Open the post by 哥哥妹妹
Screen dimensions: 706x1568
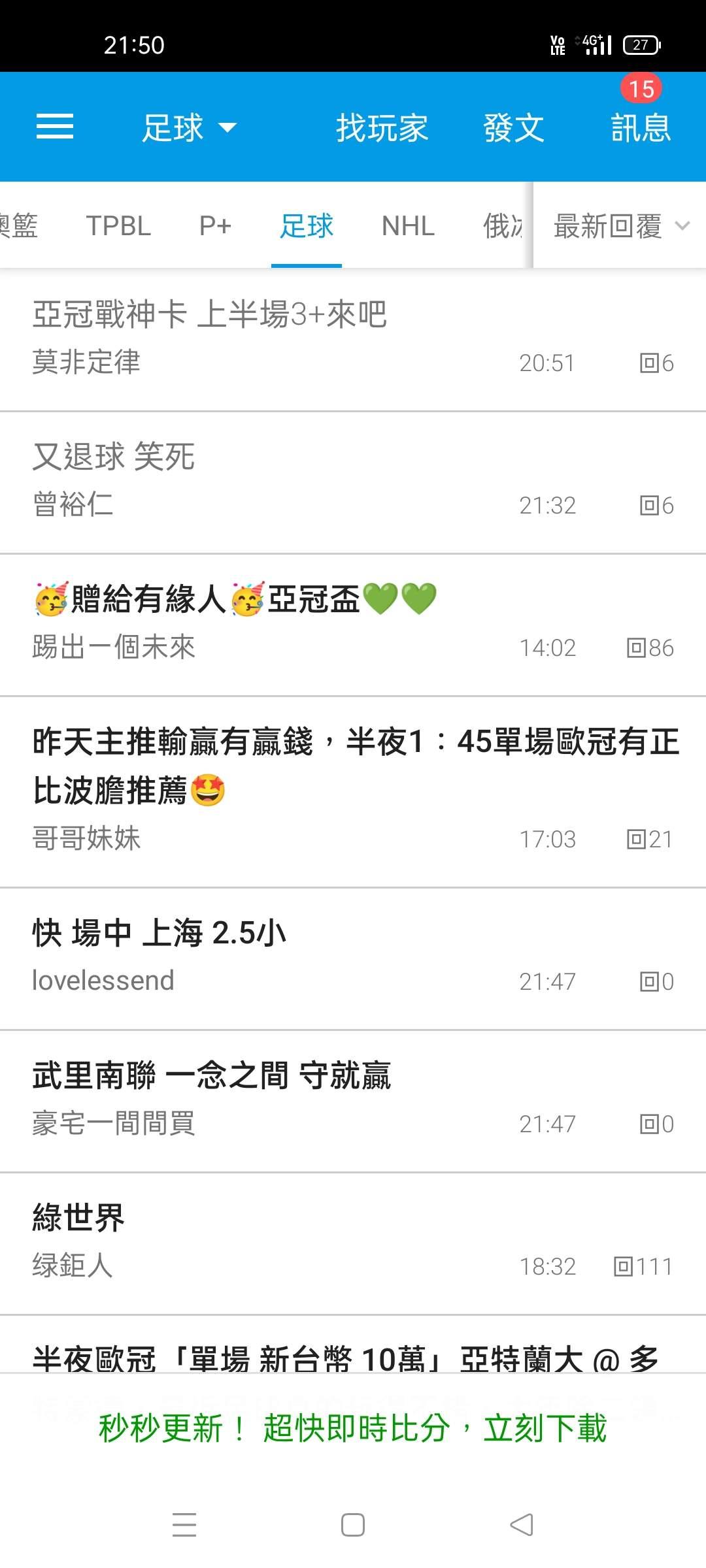[x=353, y=792]
